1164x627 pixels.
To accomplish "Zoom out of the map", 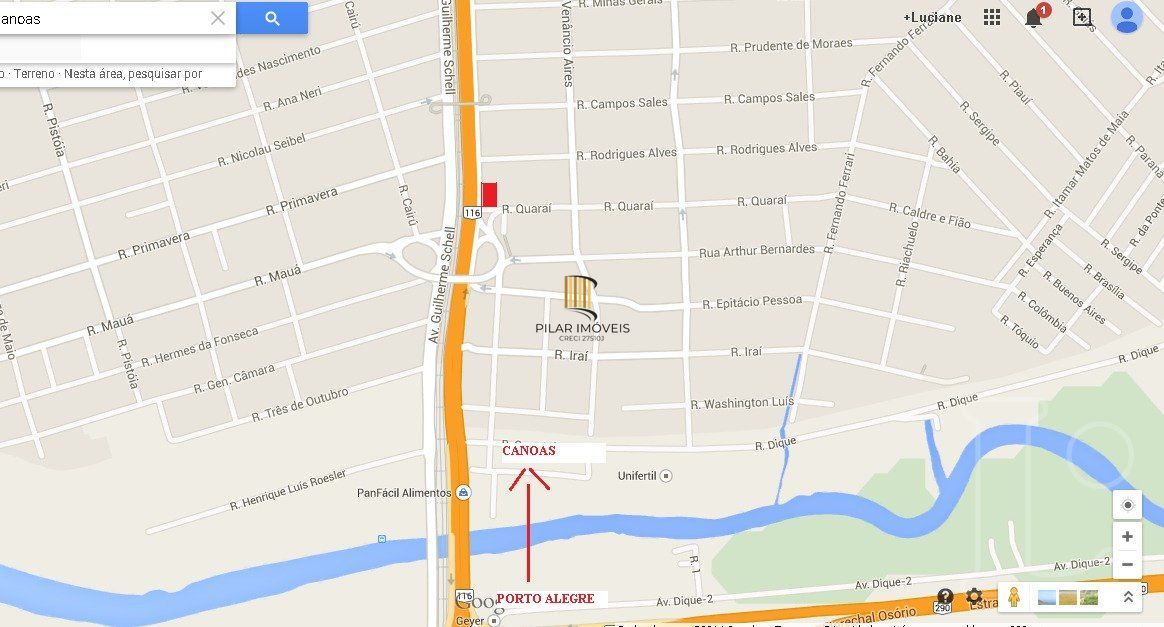I will tap(1127, 564).
